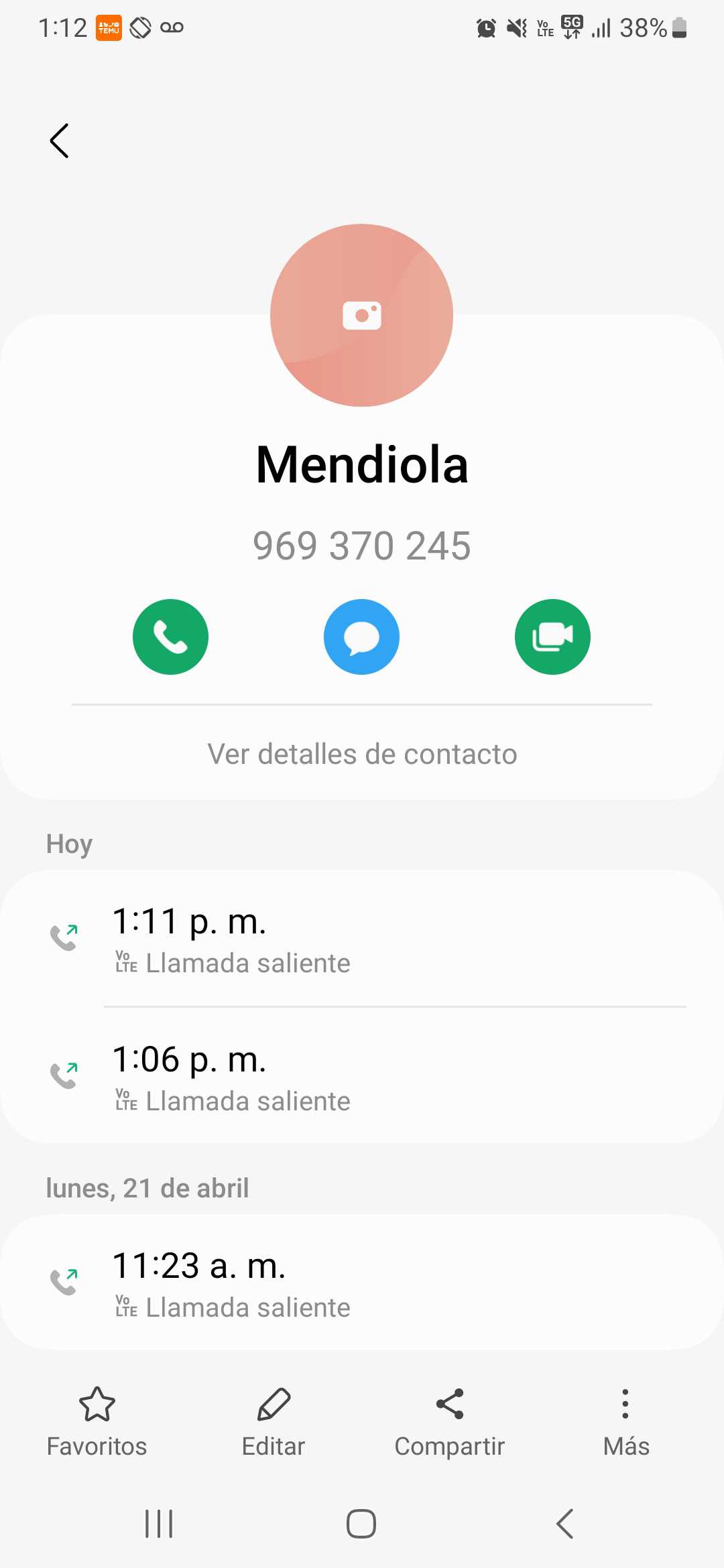This screenshot has width=724, height=1568.
Task: Start a video call with Menddiola
Action: [x=552, y=637]
